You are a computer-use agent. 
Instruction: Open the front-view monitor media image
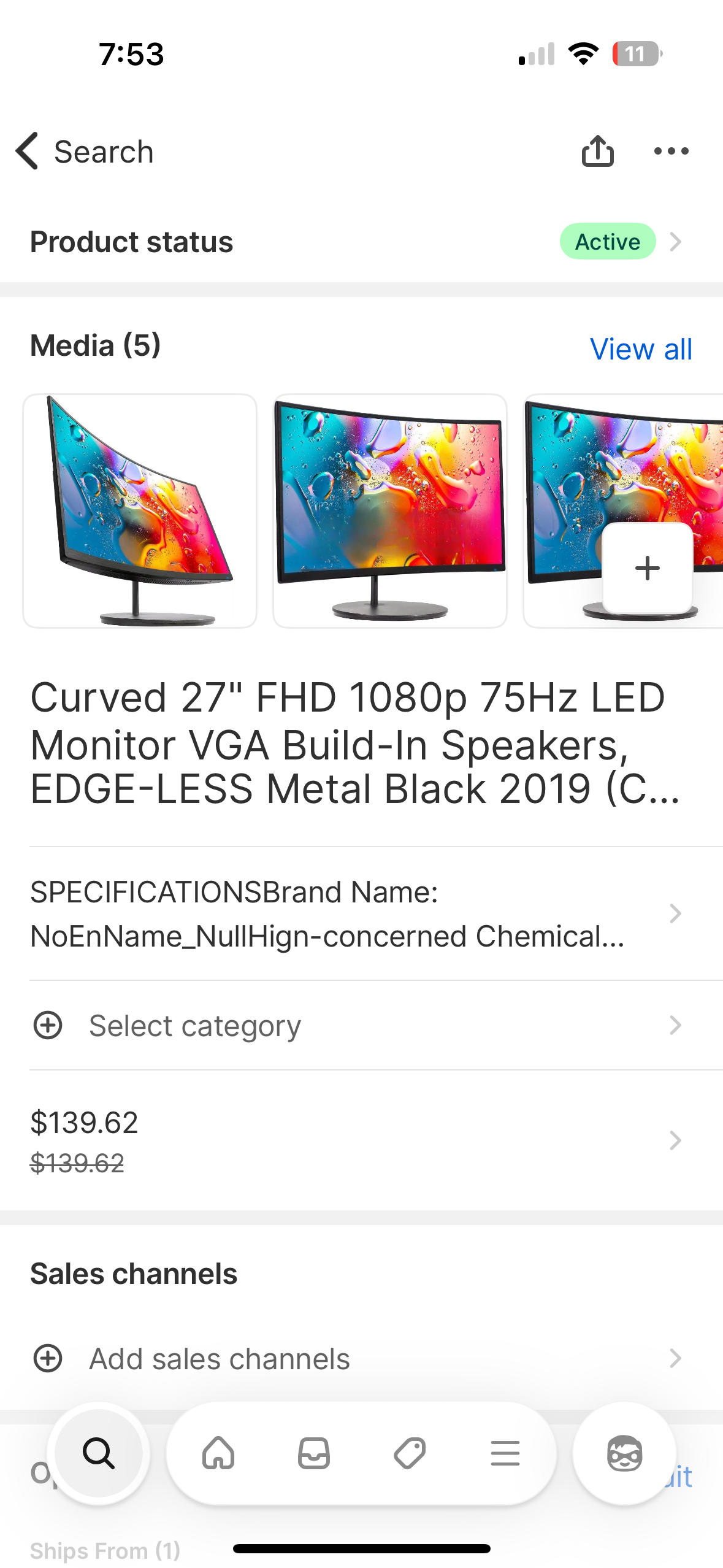[390, 510]
